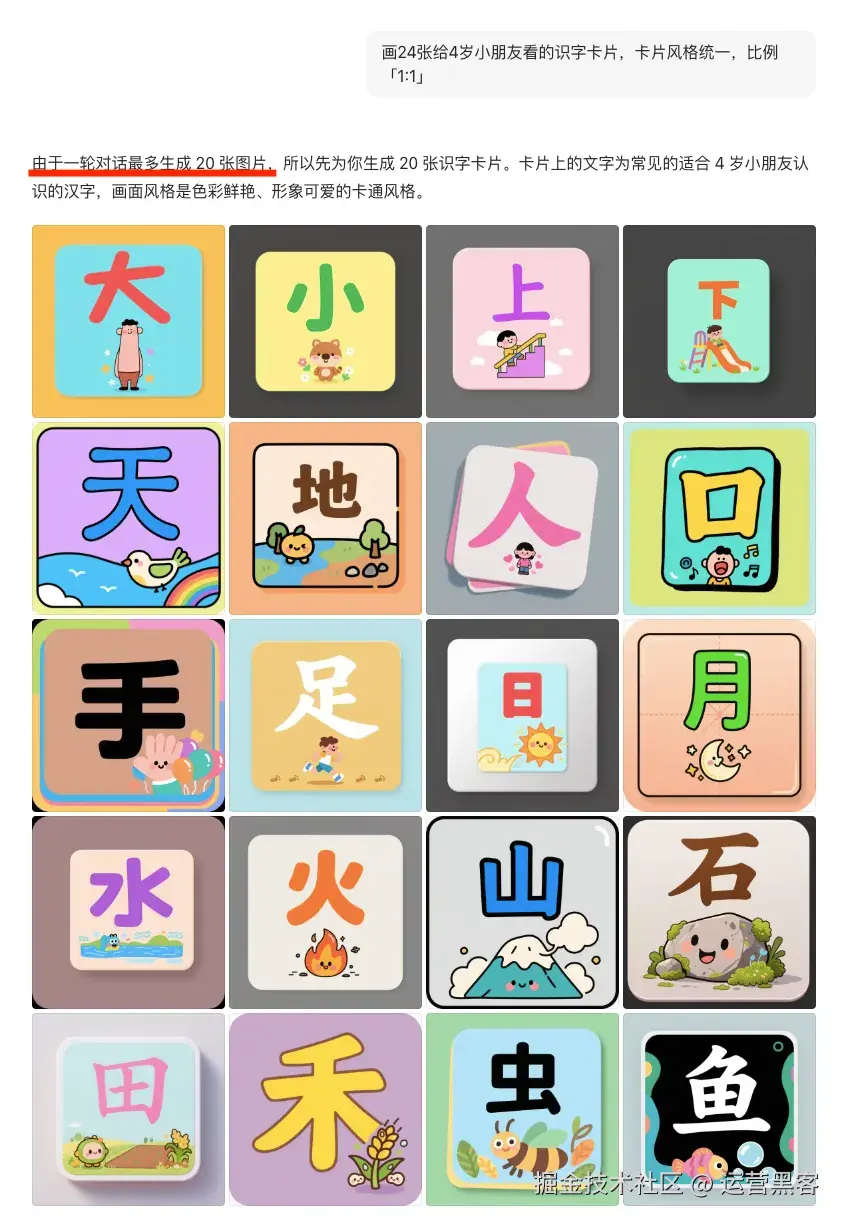This screenshot has height=1225, width=847.
Task: Open the 地 flashcard image
Action: click(x=325, y=517)
